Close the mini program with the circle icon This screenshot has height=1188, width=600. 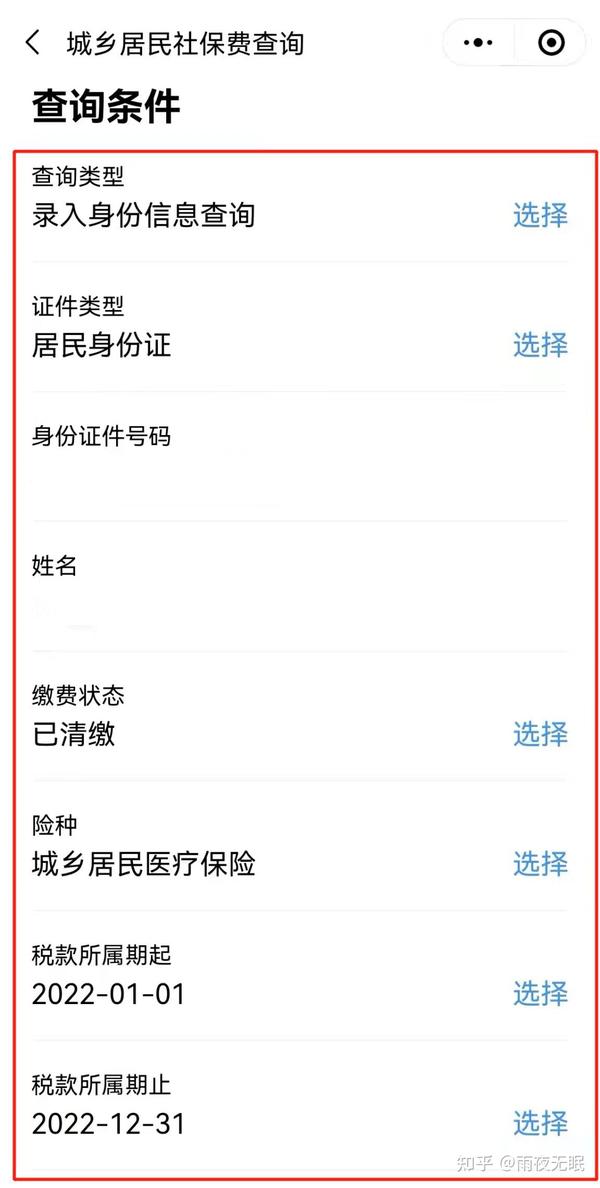tap(551, 43)
